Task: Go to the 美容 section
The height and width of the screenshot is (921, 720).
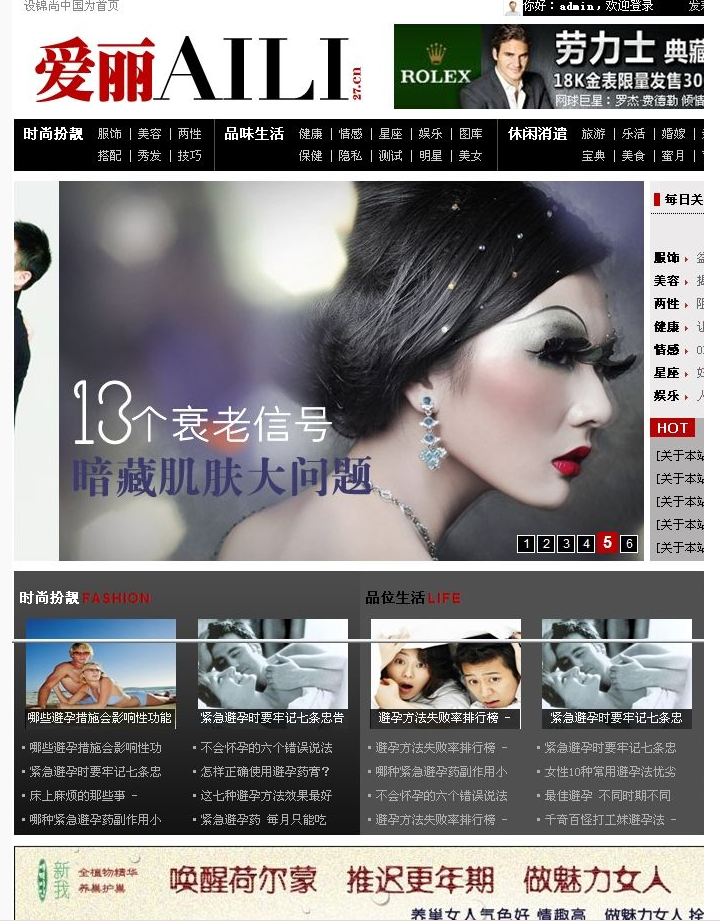Action: 149,134
